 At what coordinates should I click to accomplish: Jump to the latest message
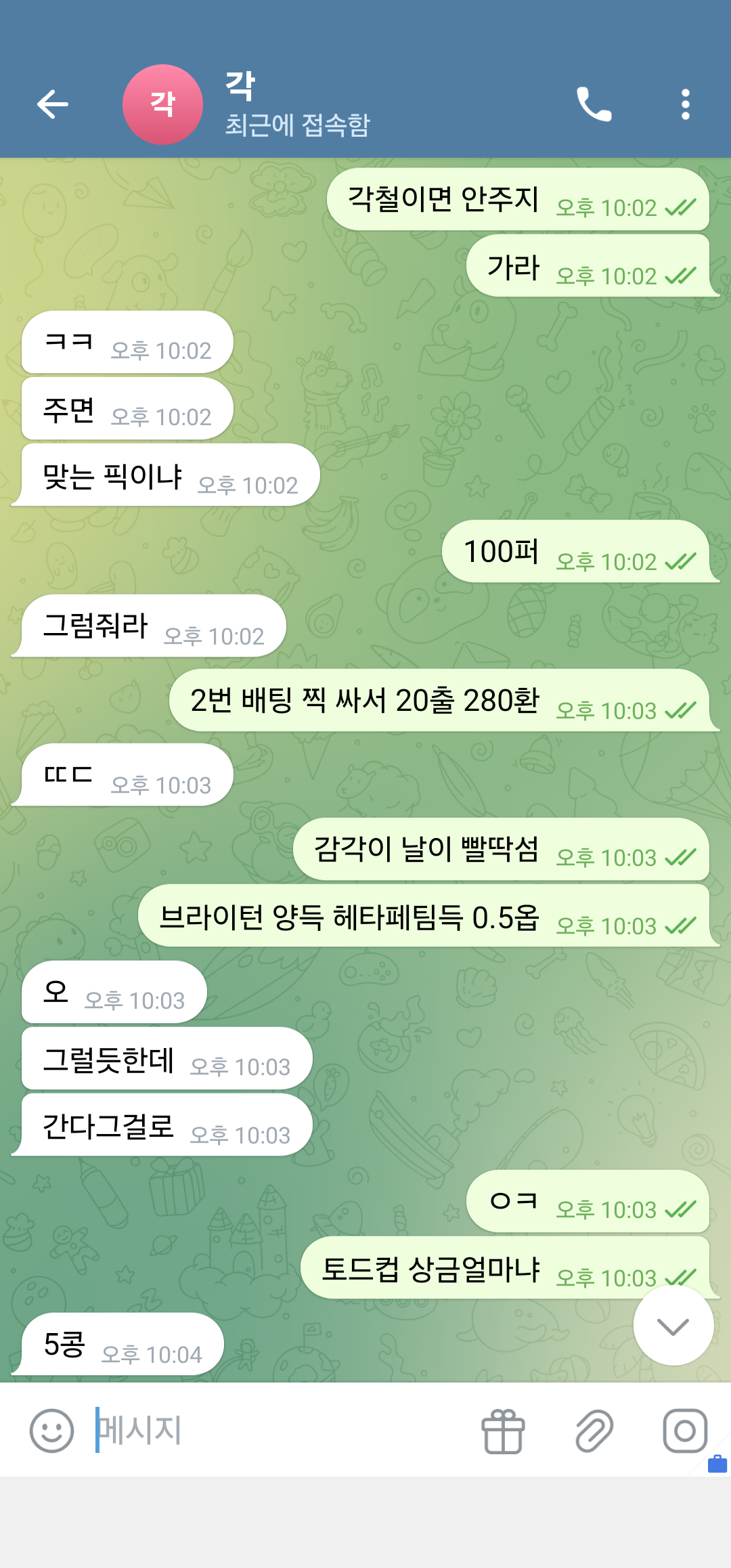pos(673,1326)
